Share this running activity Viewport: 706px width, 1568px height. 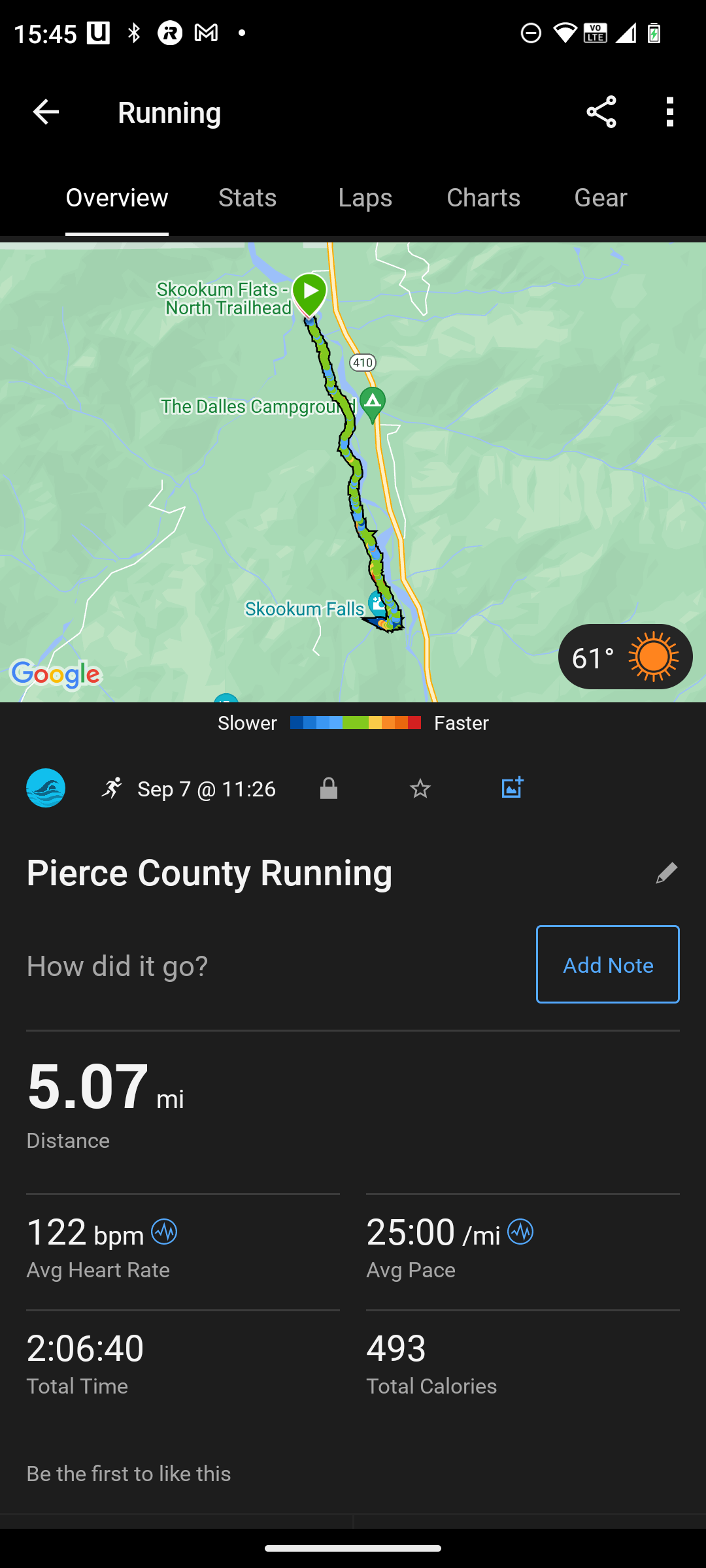601,112
